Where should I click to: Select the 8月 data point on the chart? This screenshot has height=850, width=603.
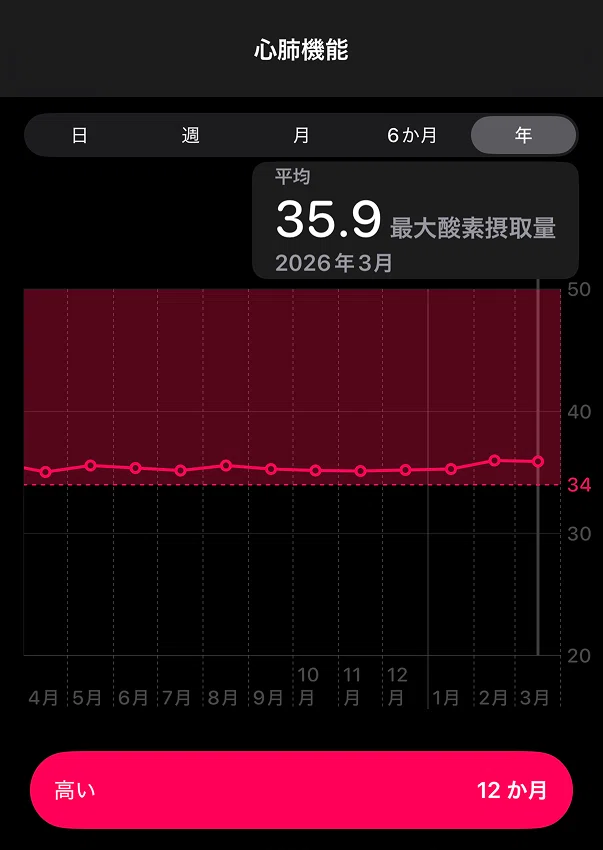point(226,465)
